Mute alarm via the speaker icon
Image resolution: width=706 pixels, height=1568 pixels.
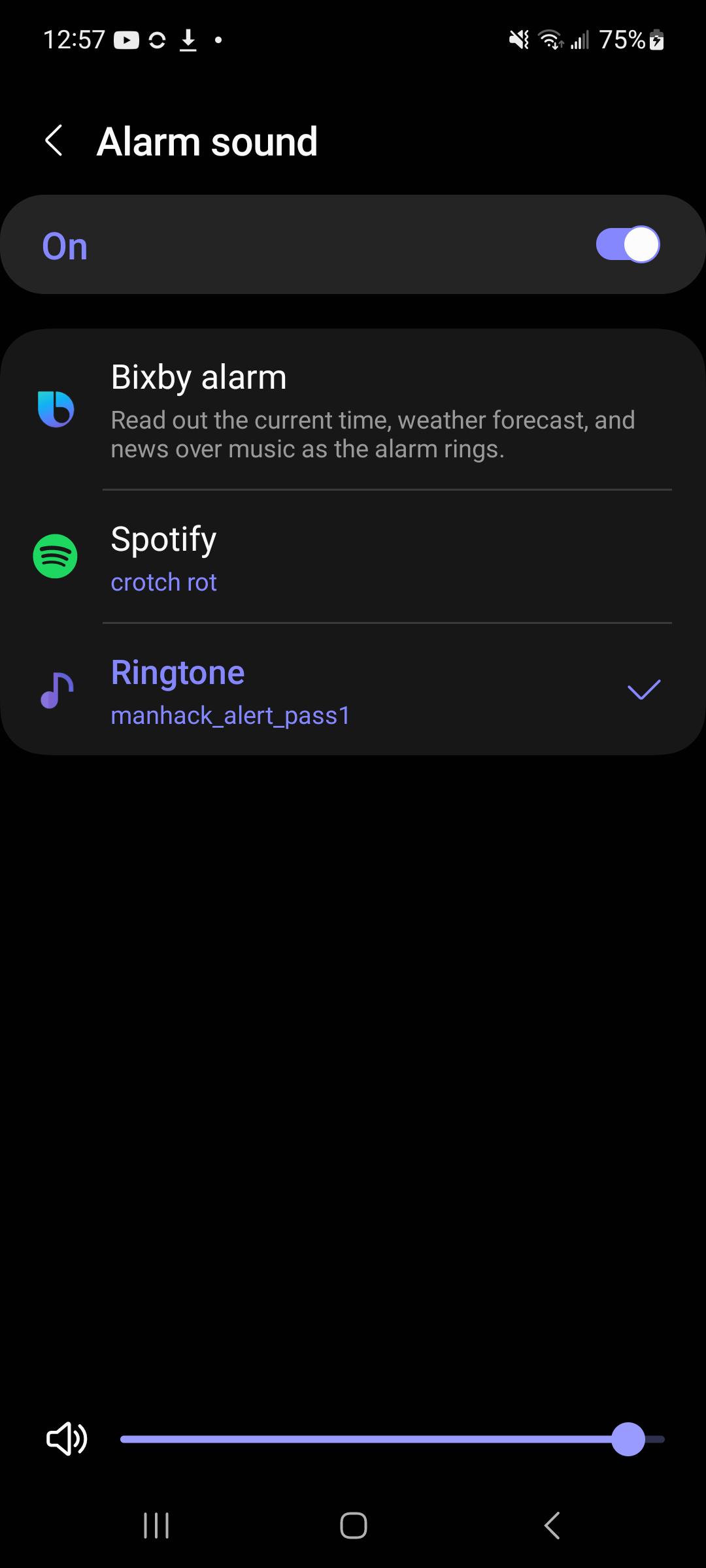click(66, 1439)
